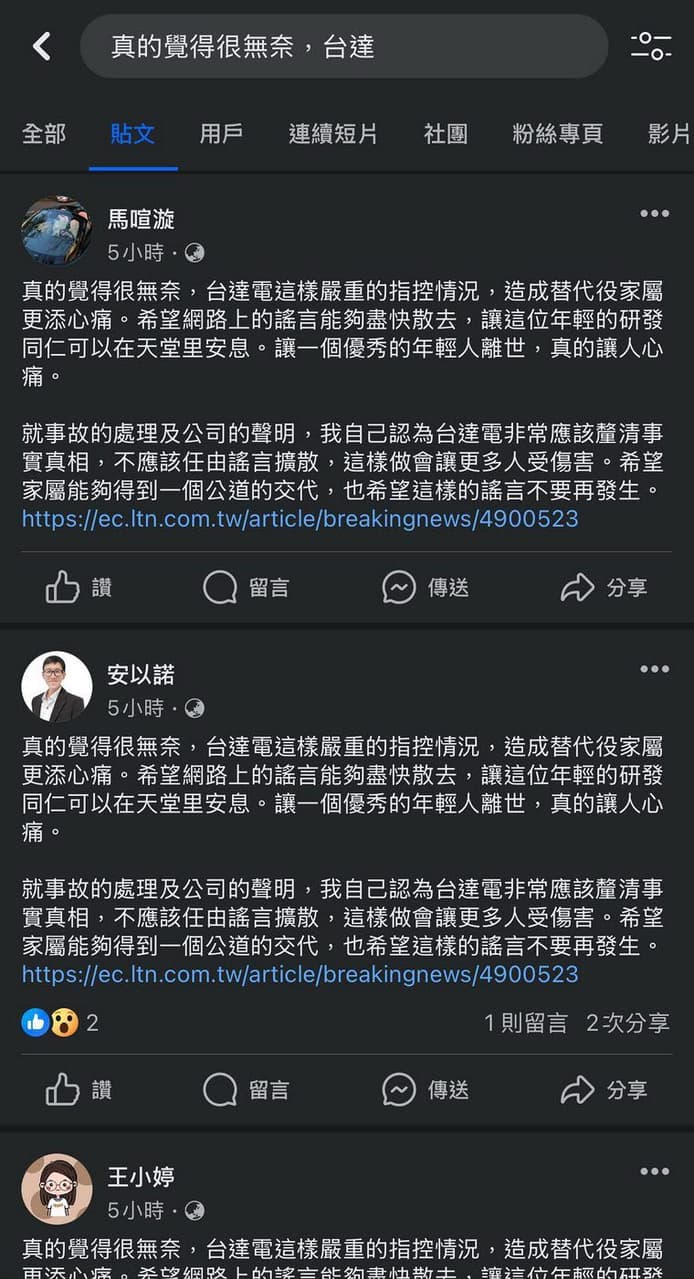Share 馬喧漩's post

click(603, 588)
